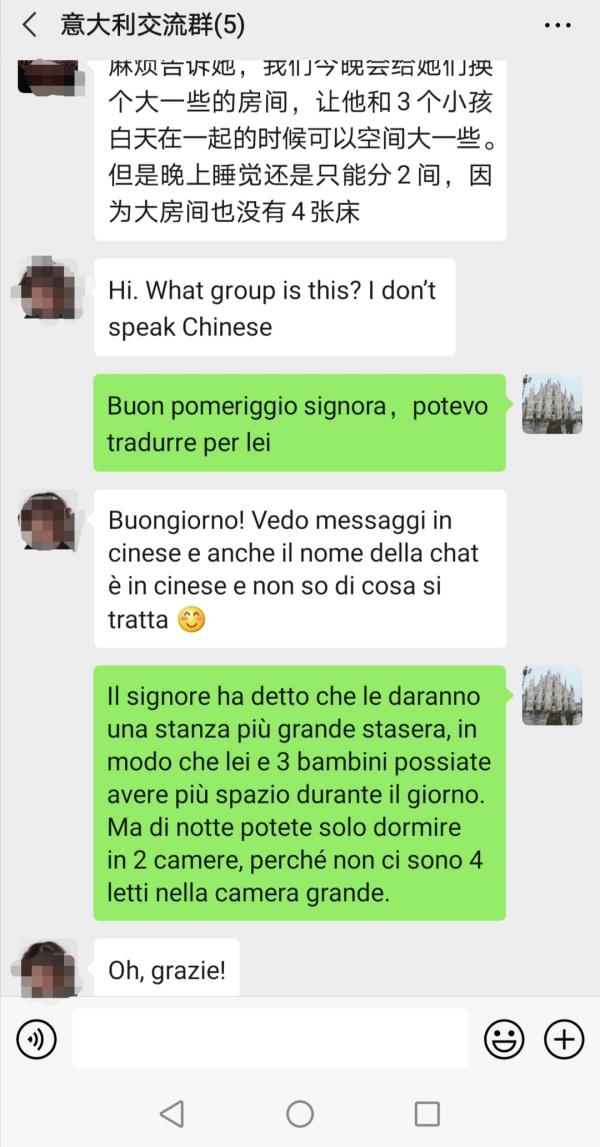Screen dimensions: 600x1147
Task: Tap the avatar beside "Oh, grazie!"
Action: 48,968
